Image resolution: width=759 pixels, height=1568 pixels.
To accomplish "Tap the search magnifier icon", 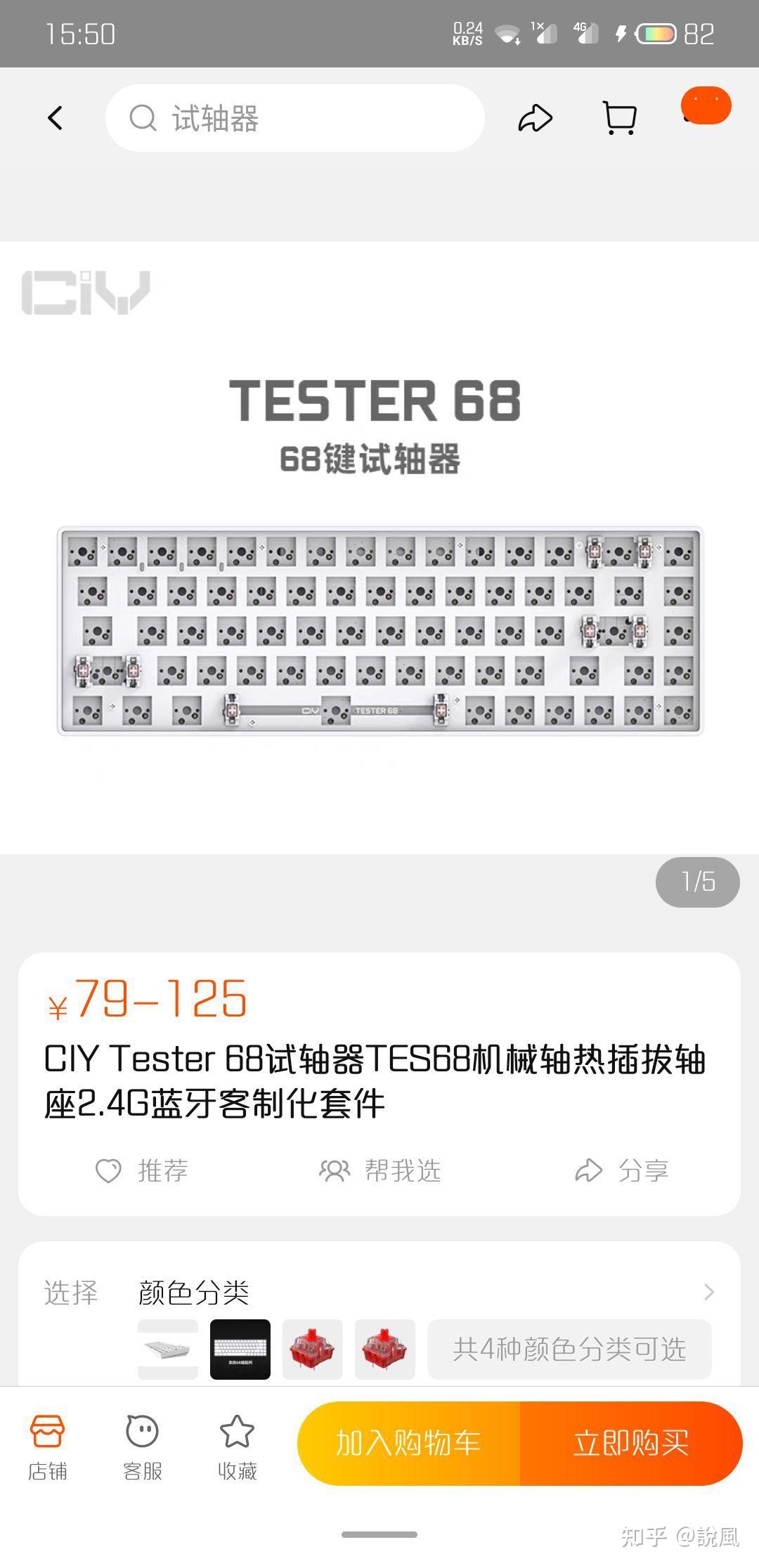I will 142,119.
